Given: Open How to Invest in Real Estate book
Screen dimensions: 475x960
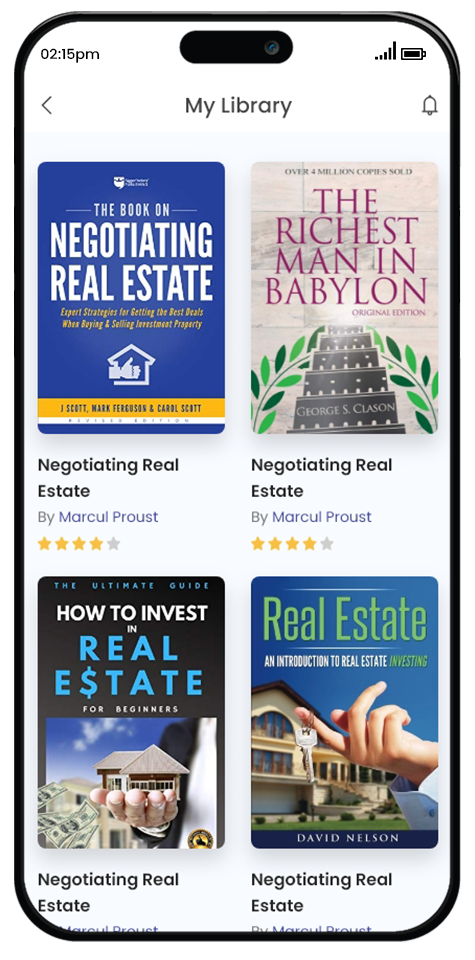Looking at the screenshot, I should click(x=131, y=712).
